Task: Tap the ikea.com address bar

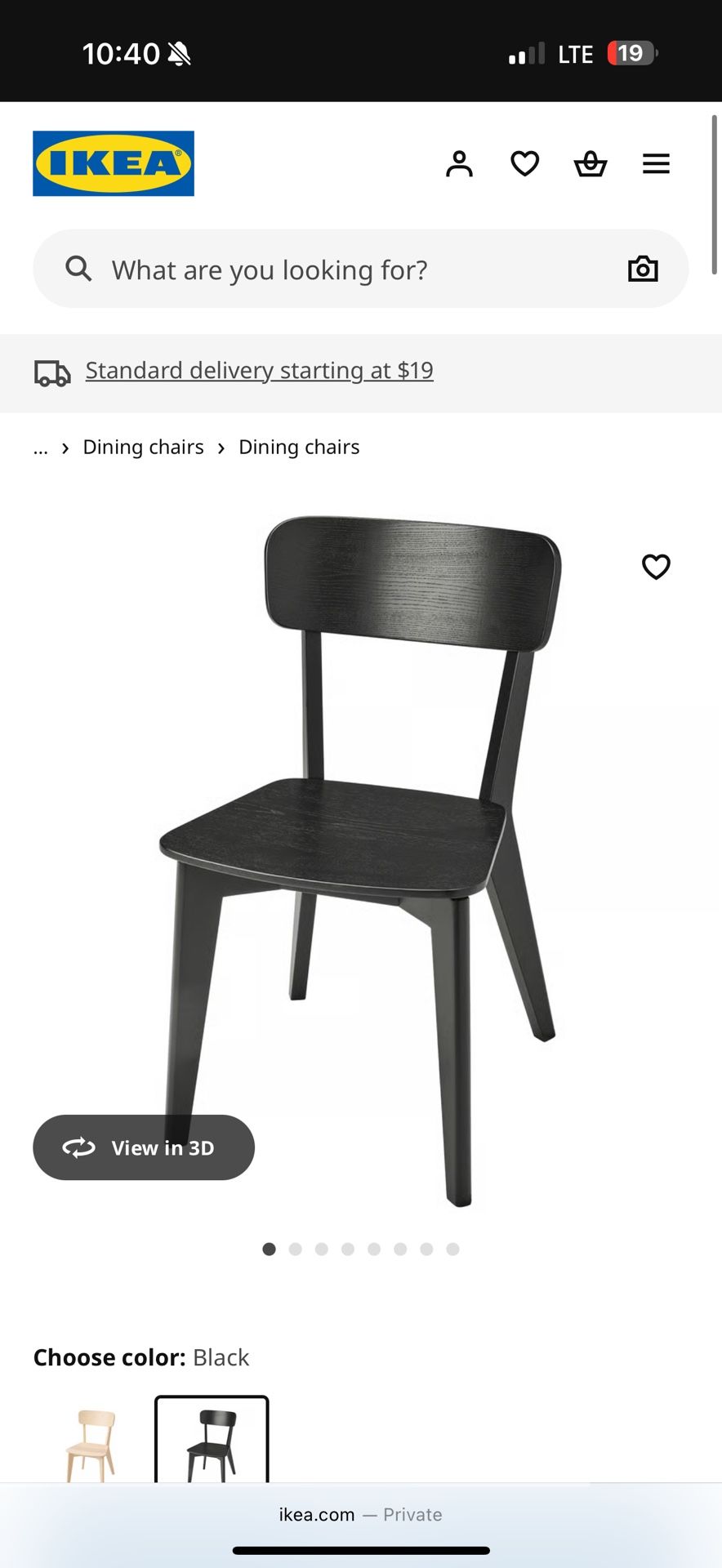Action: (360, 1515)
